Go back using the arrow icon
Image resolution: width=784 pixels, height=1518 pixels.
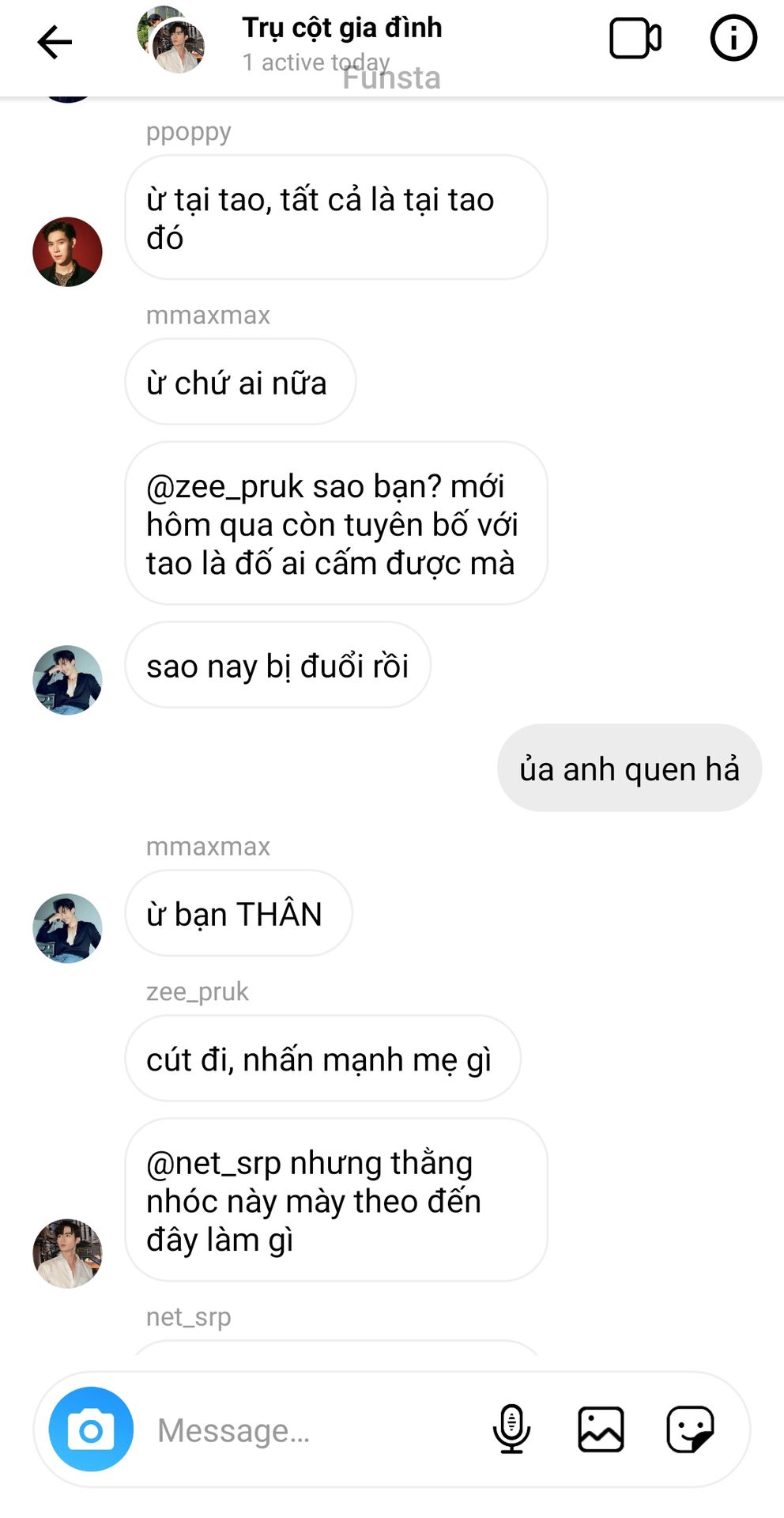pyautogui.click(x=55, y=42)
